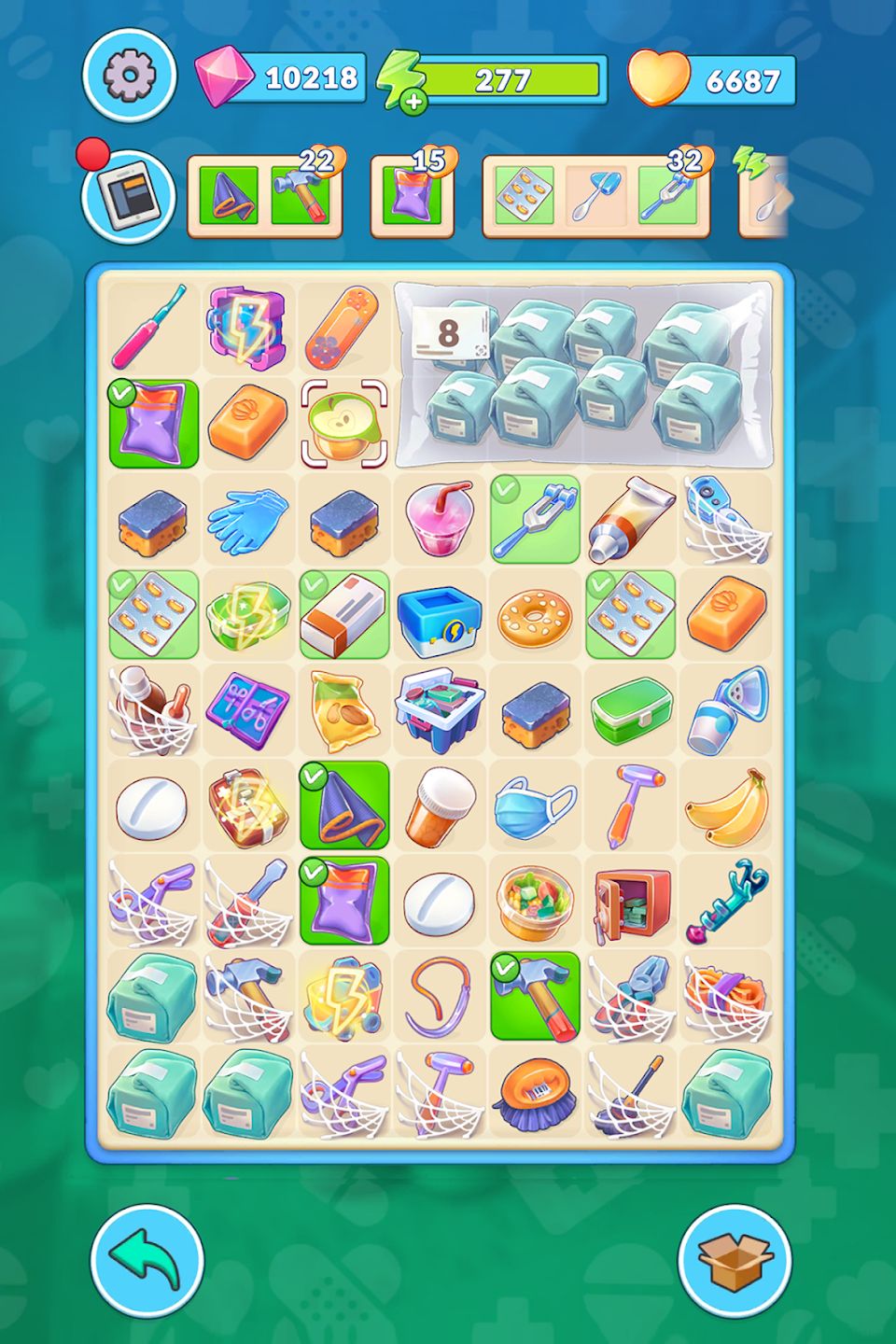Select the blue rubber gloves tile
This screenshot has height=1344, width=896.
247,520
